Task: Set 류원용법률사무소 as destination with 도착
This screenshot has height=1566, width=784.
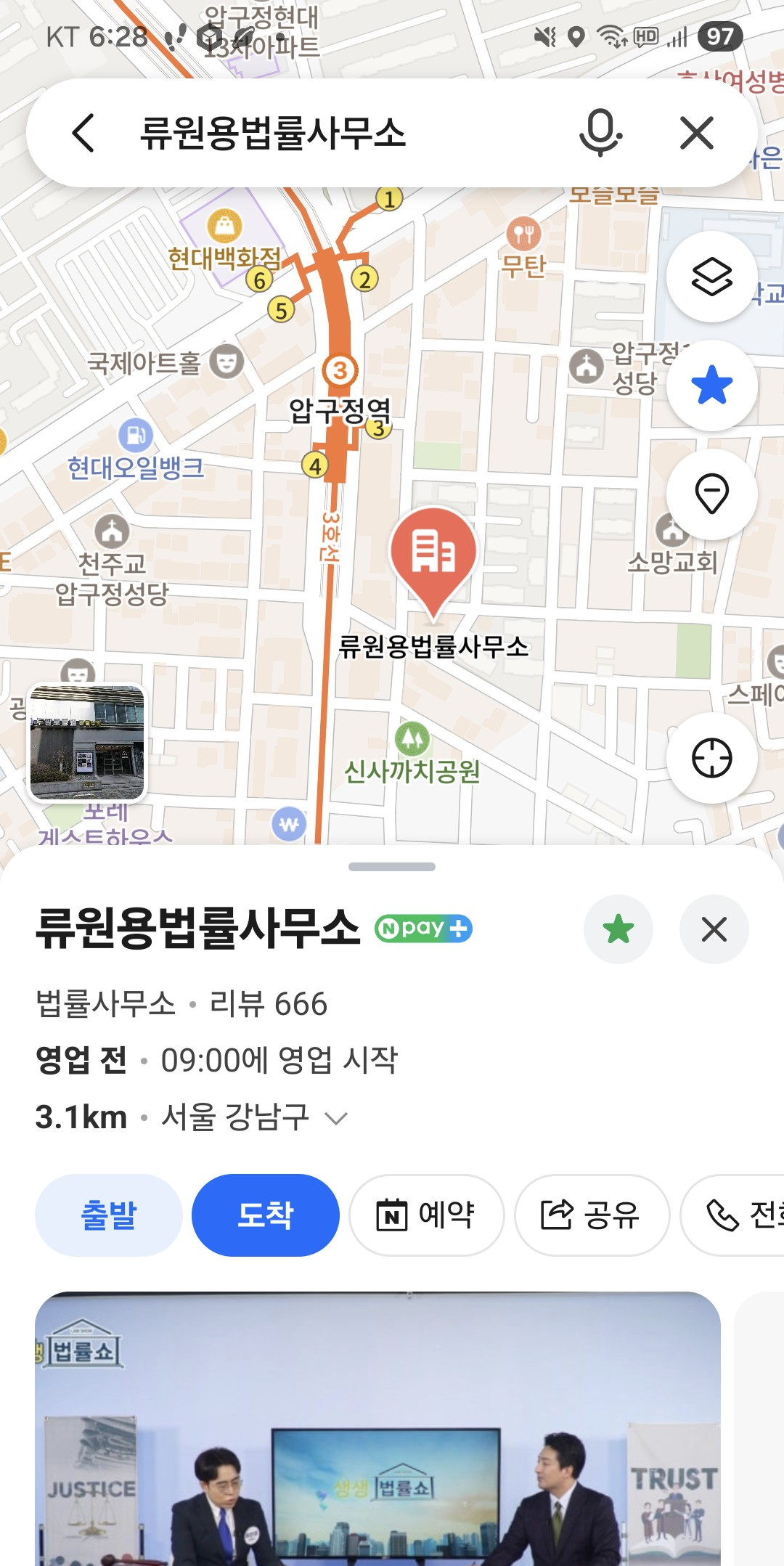Action: (x=266, y=1215)
